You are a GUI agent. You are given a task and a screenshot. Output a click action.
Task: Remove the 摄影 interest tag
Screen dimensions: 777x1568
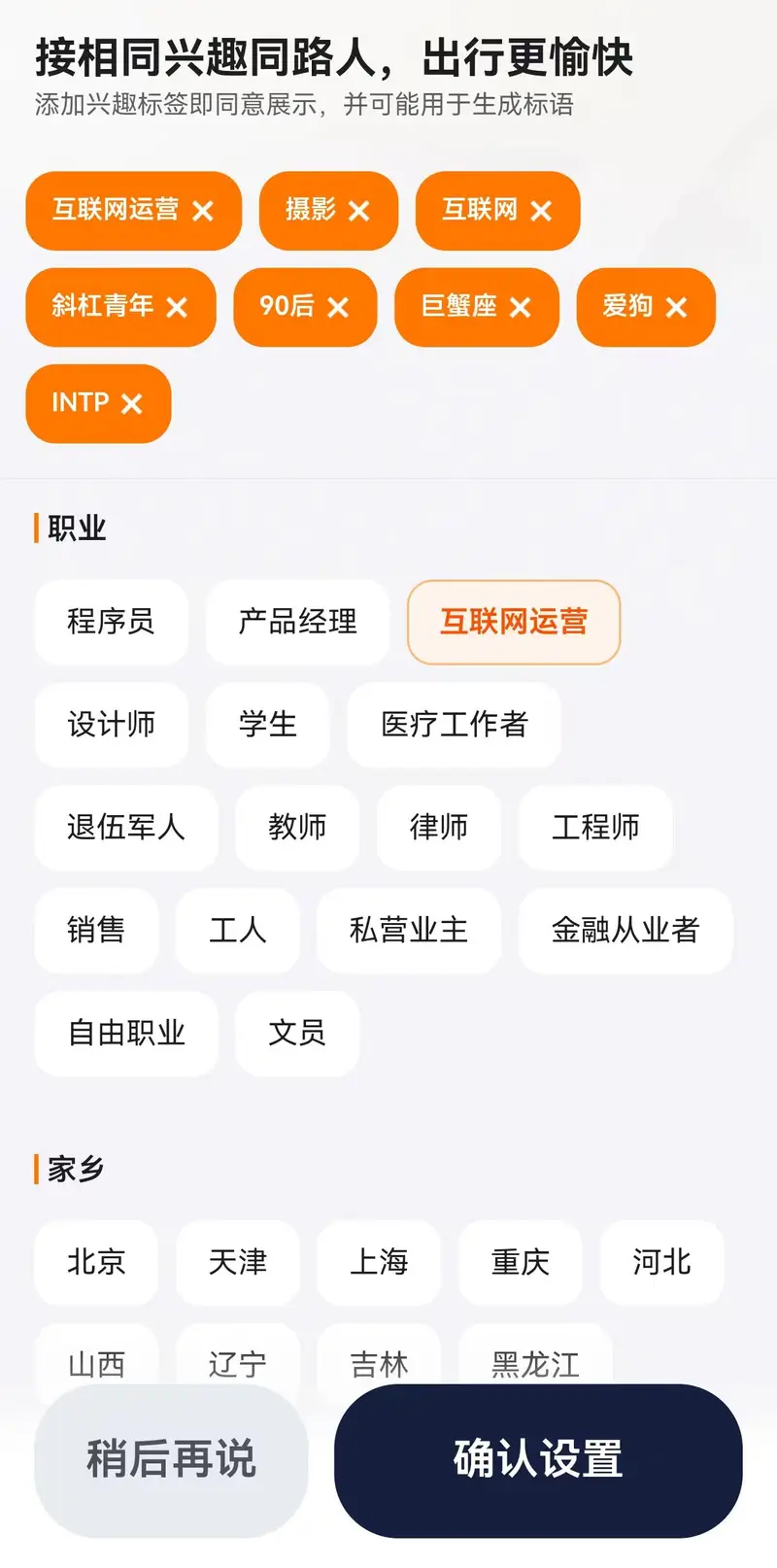click(x=359, y=211)
